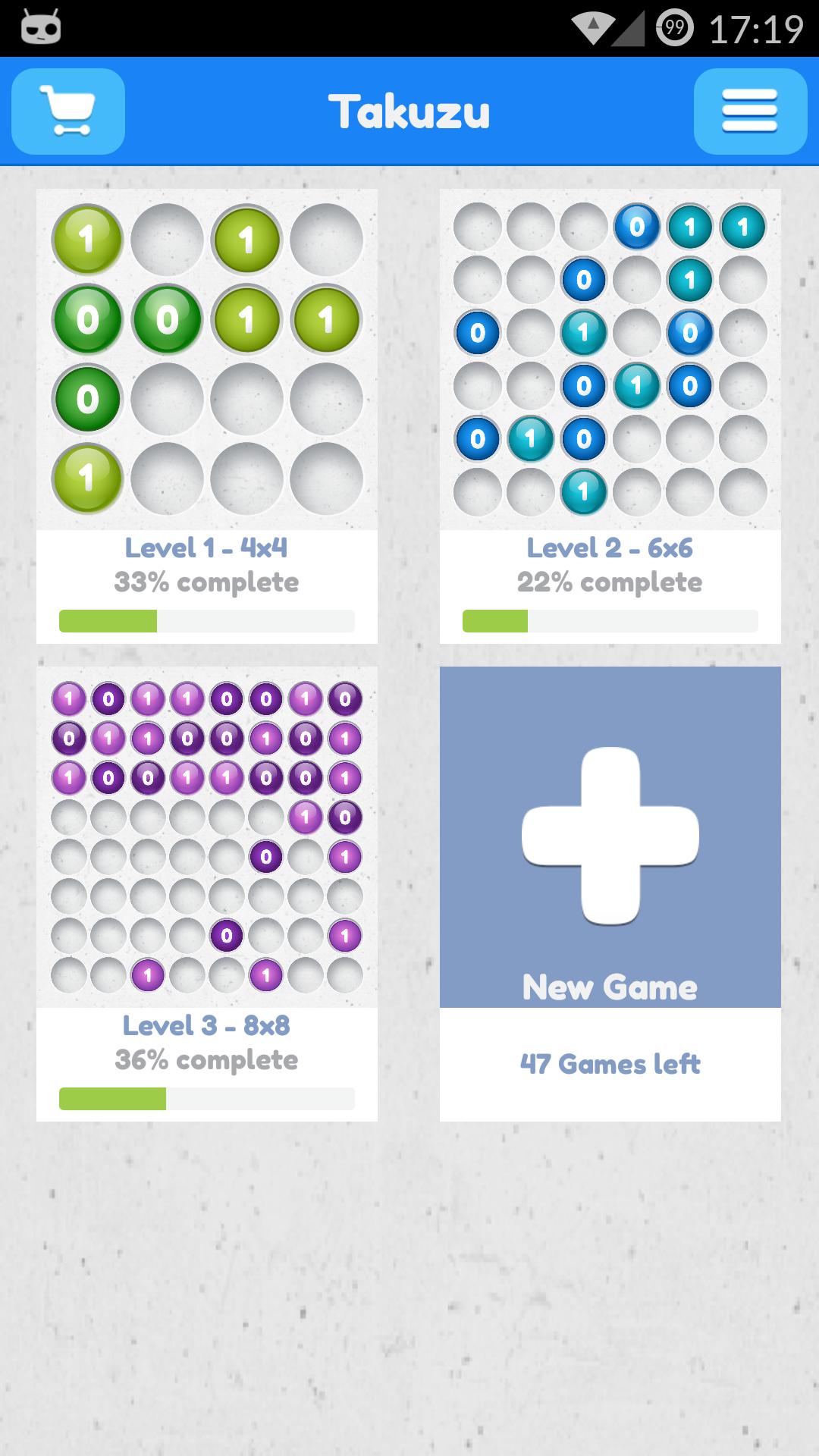Viewport: 819px width, 1456px height.
Task: Start a New Game
Action: click(610, 838)
